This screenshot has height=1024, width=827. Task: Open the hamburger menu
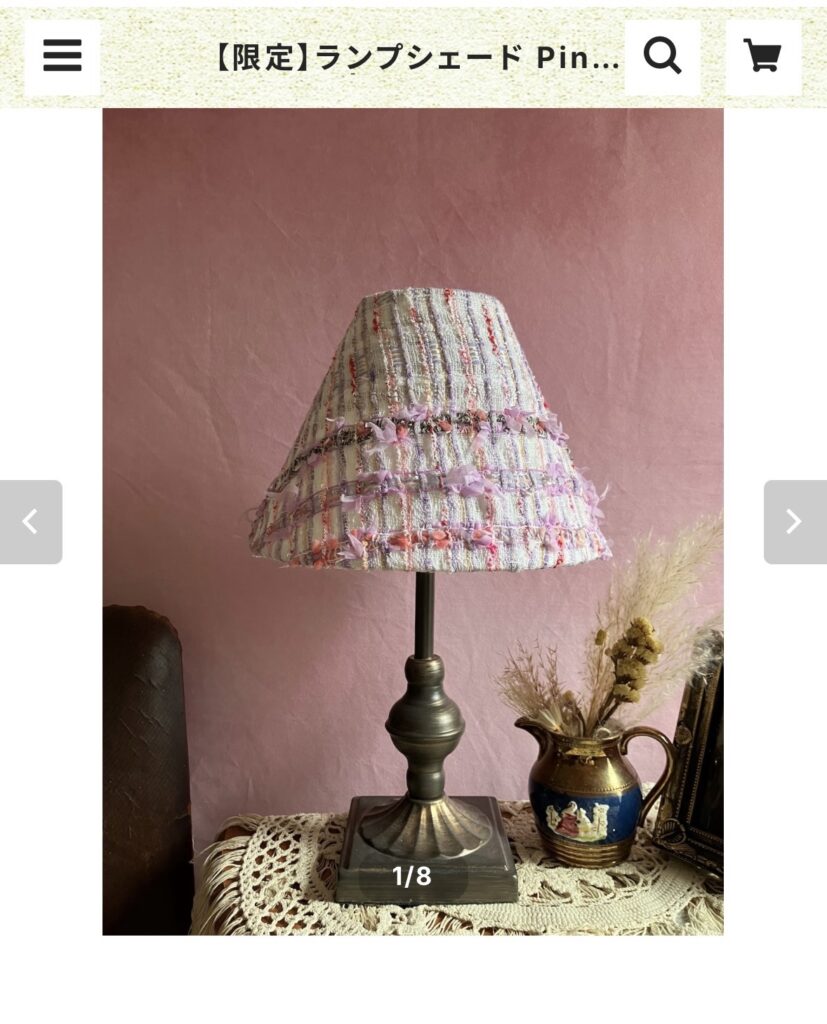[x=62, y=57]
